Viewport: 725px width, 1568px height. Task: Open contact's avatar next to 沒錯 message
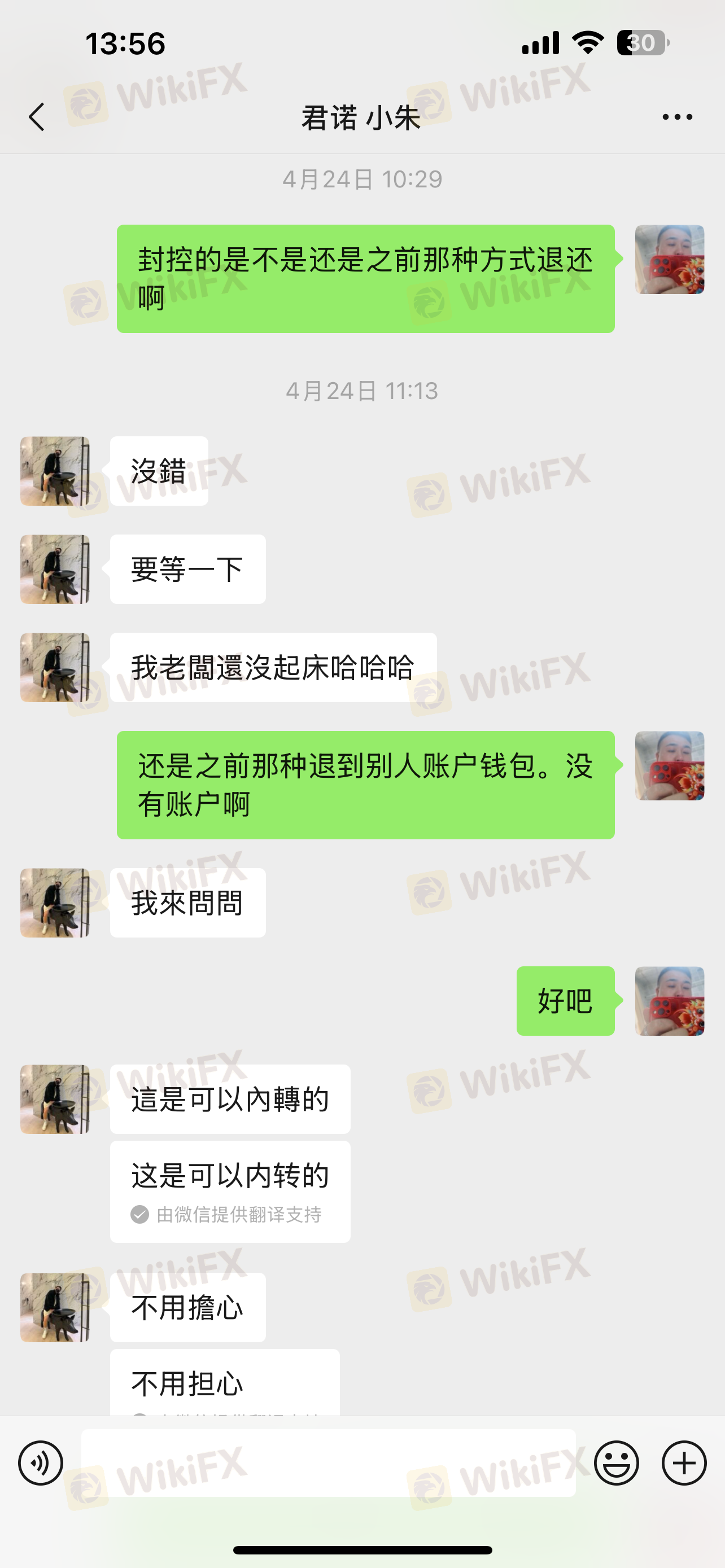click(55, 471)
